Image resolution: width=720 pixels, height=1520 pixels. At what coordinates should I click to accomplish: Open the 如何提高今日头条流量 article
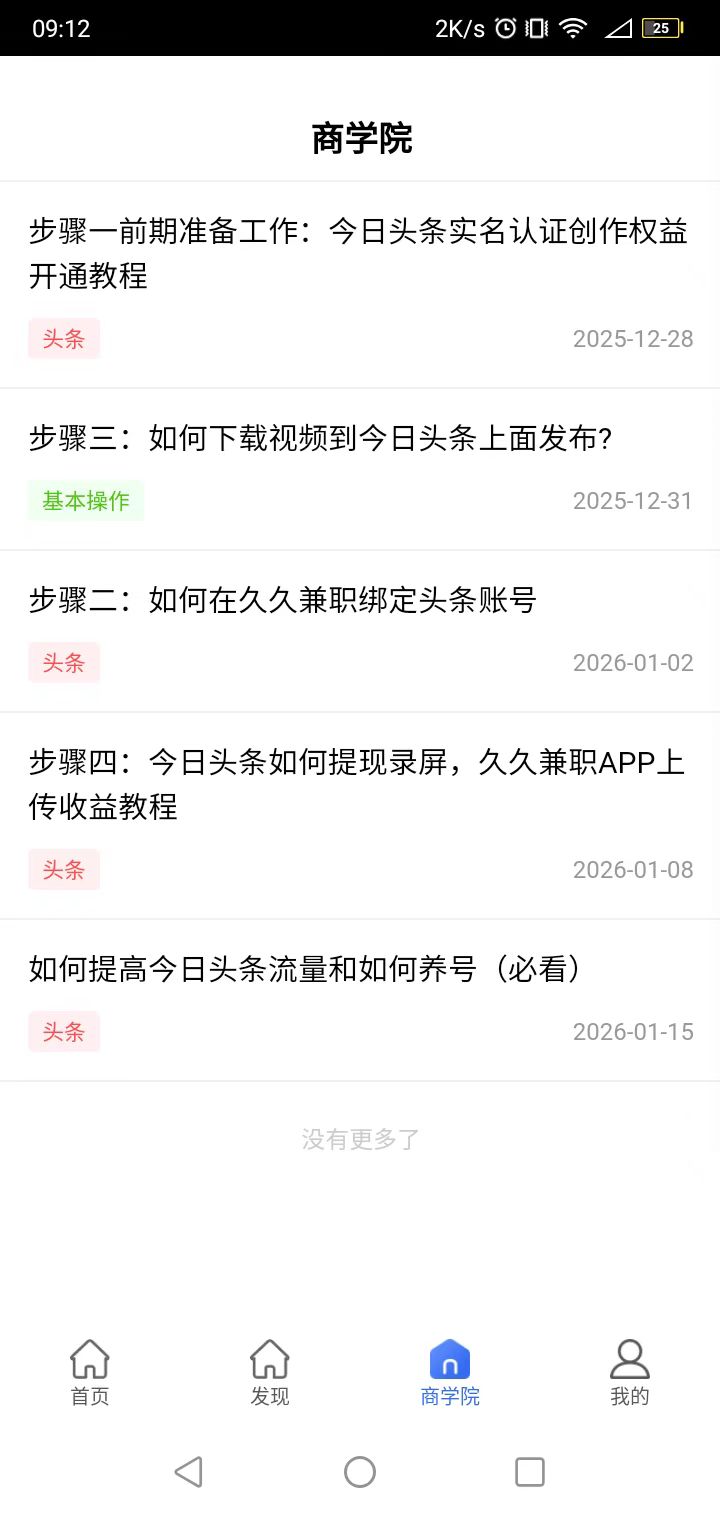[305, 968]
